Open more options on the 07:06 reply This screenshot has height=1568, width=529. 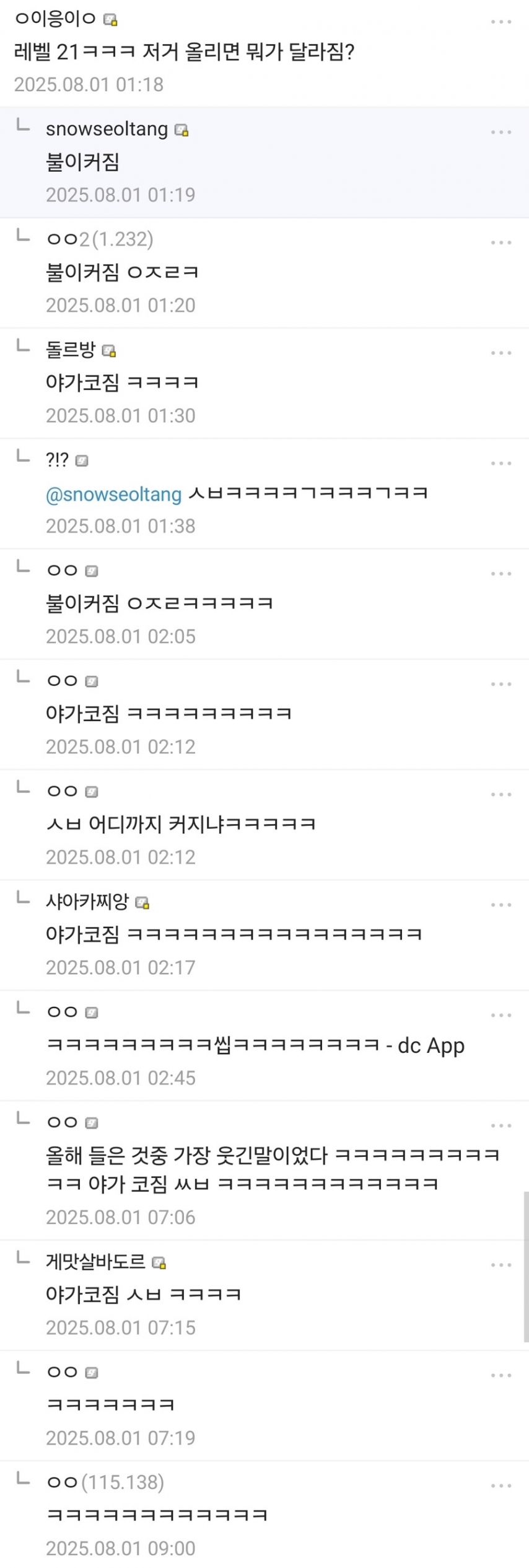click(x=501, y=1125)
